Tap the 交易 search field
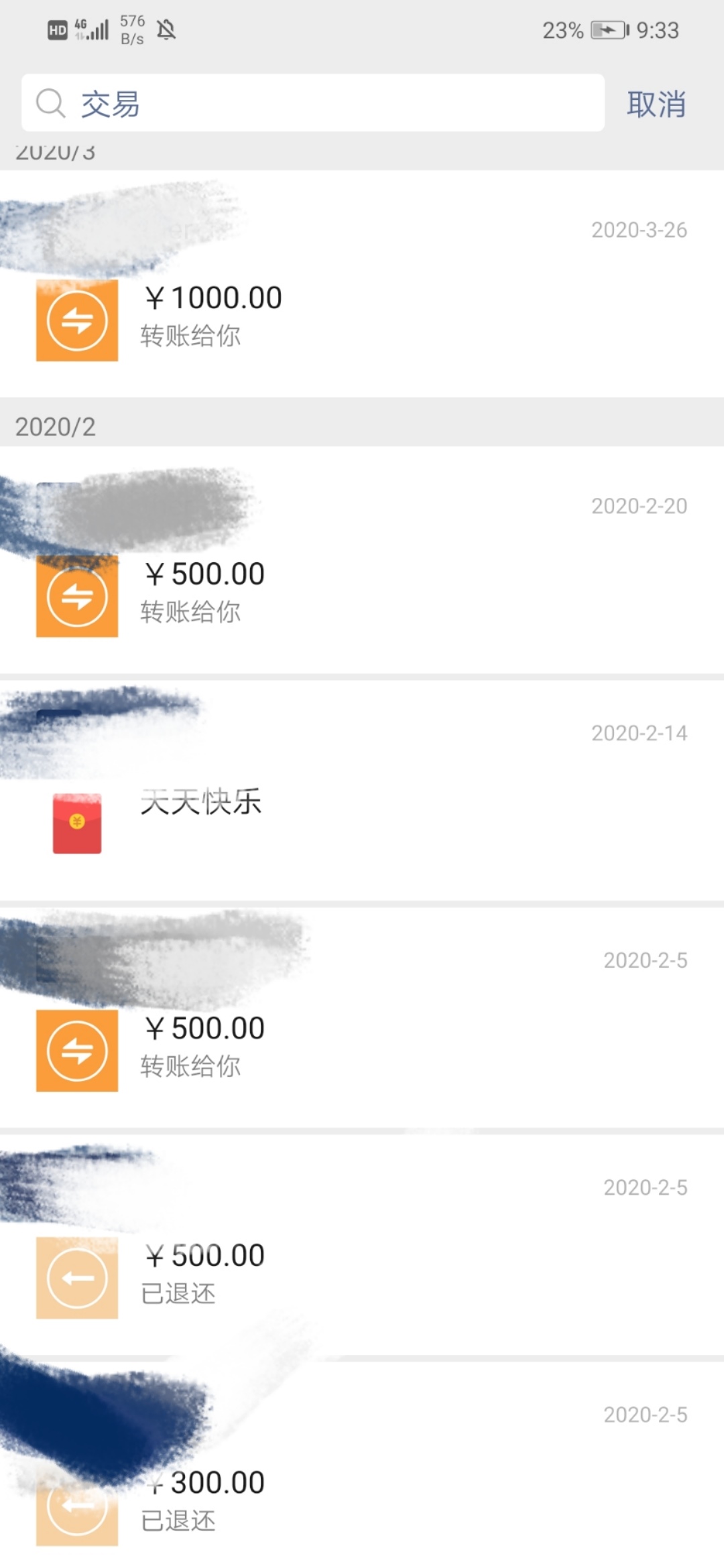 tap(313, 103)
